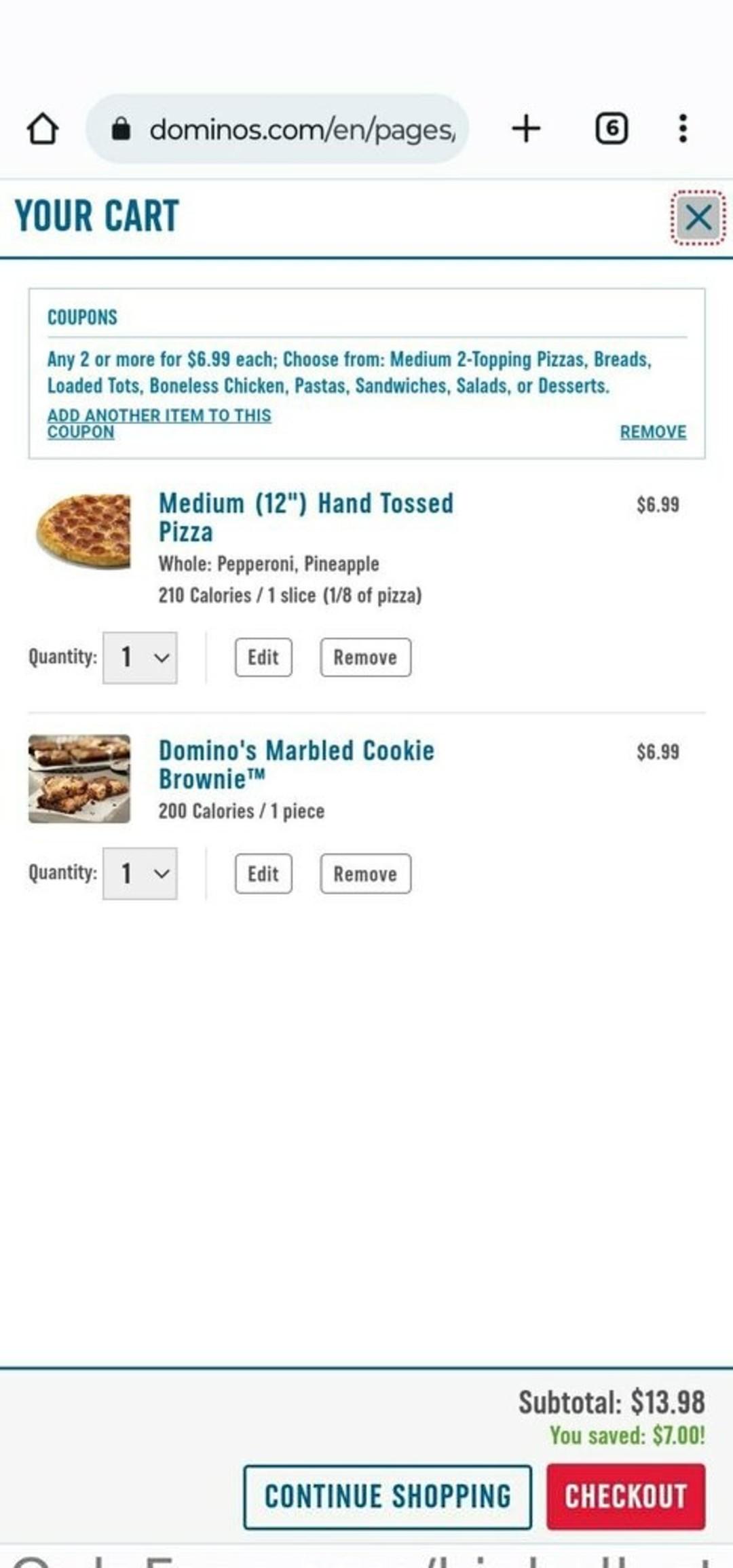
Task: Close the cart panel
Action: (698, 218)
